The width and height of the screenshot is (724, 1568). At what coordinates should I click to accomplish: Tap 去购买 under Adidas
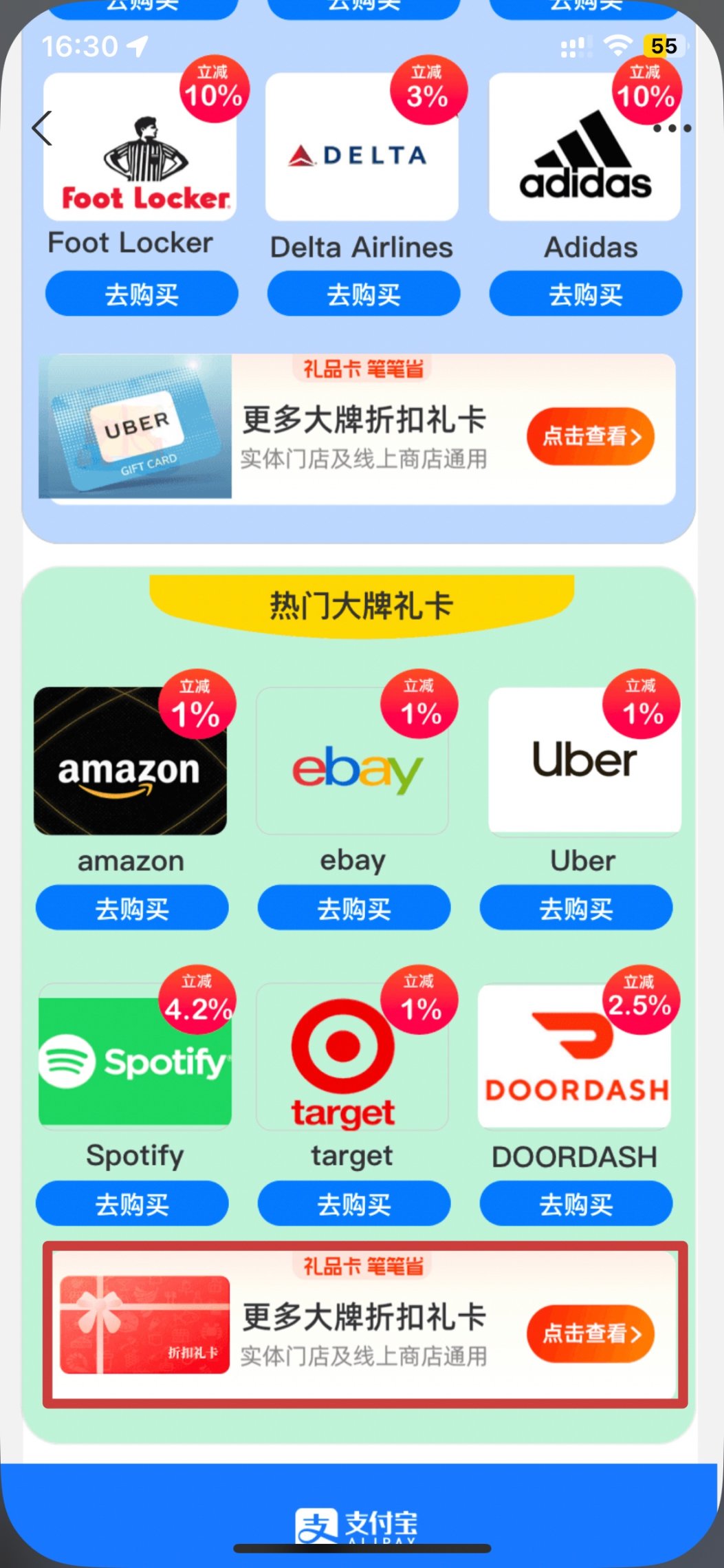[585, 294]
